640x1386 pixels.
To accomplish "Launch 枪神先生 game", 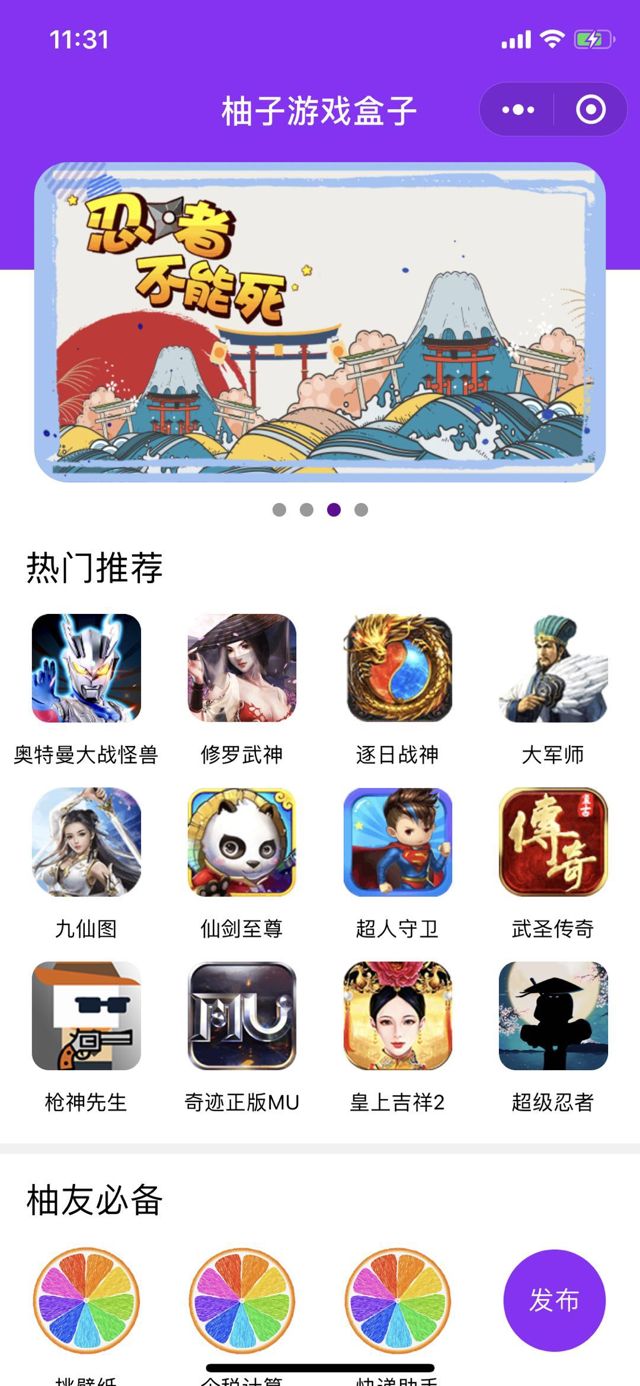I will (x=86, y=1016).
